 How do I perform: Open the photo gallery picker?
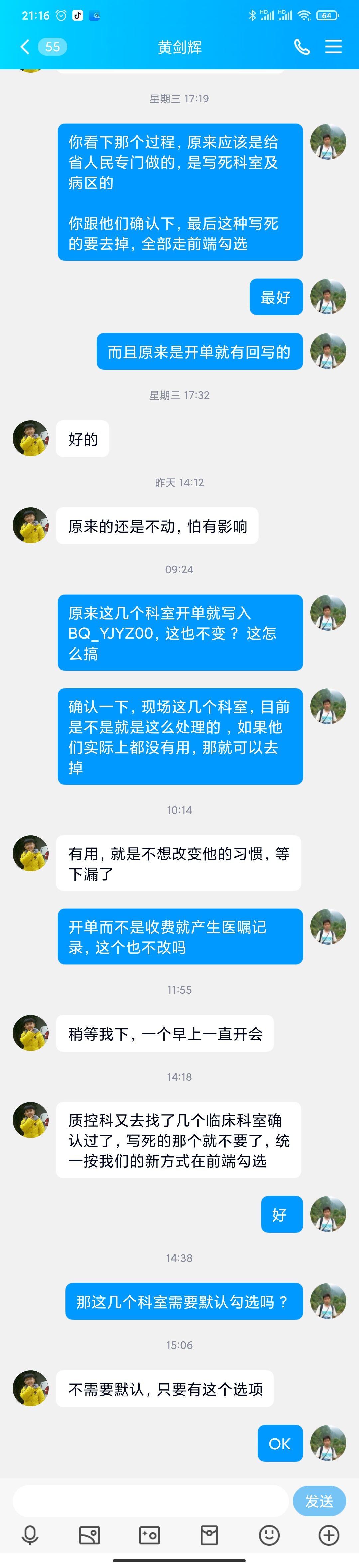coord(89,1534)
